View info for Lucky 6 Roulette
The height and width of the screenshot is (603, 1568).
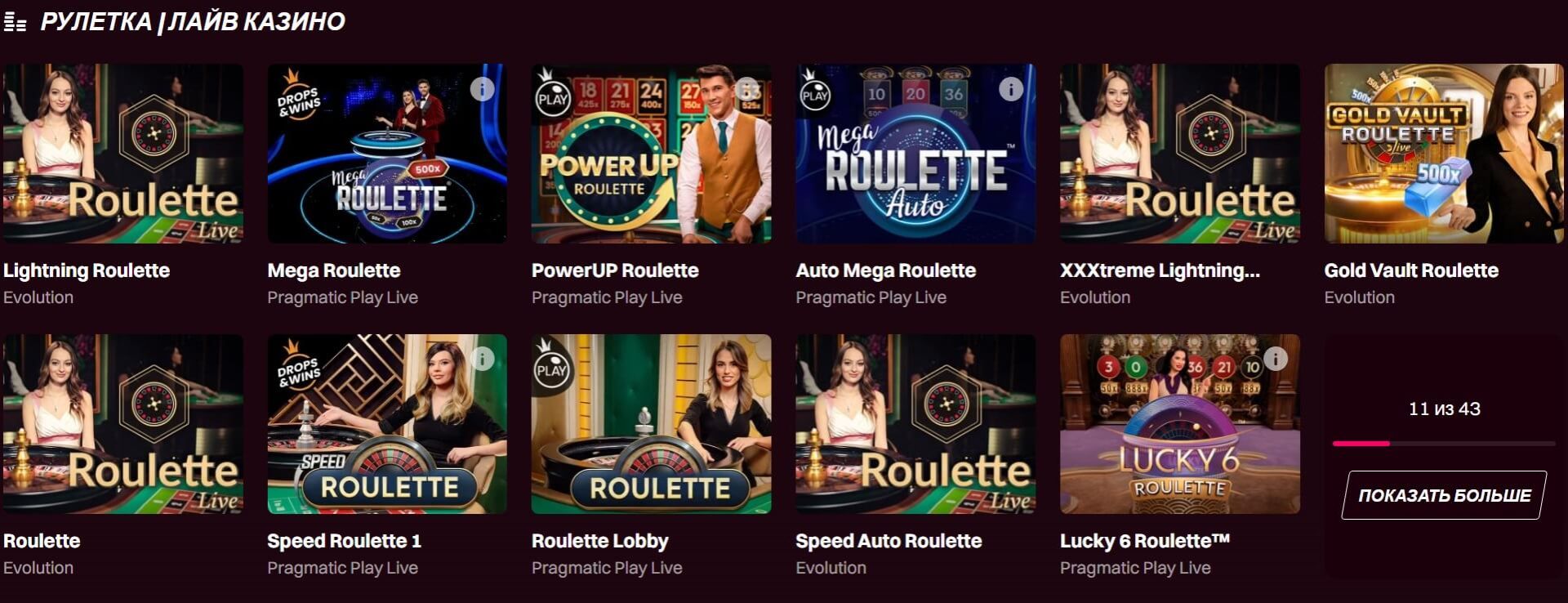(1276, 359)
